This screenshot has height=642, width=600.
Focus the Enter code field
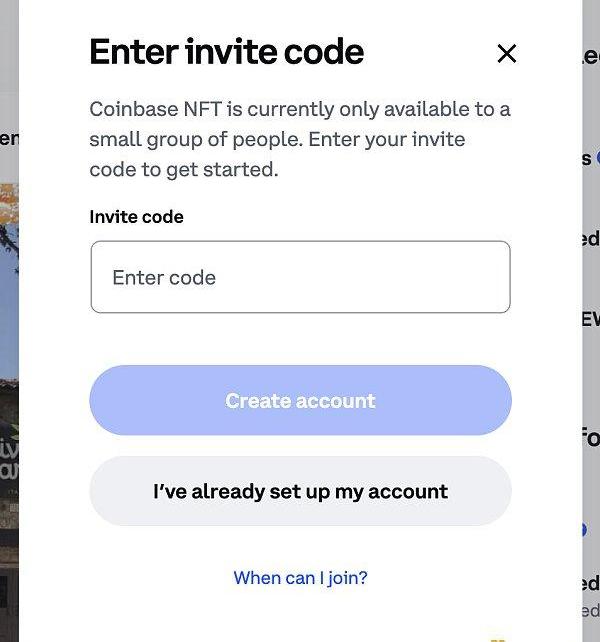pyautogui.click(x=300, y=277)
